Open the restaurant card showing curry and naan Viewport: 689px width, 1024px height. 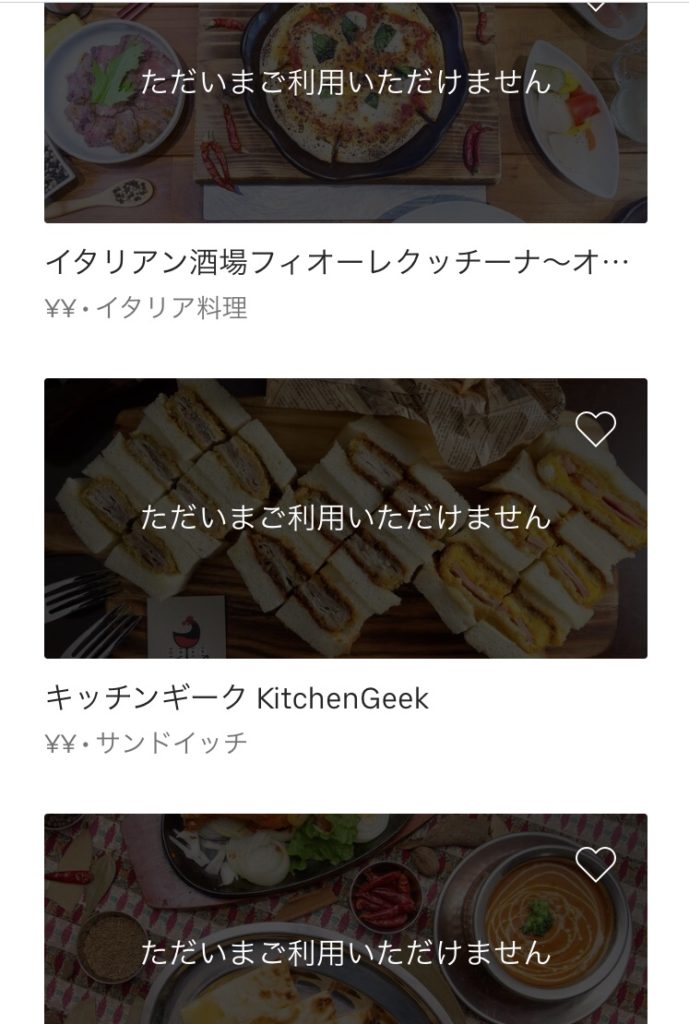pyautogui.click(x=345, y=930)
